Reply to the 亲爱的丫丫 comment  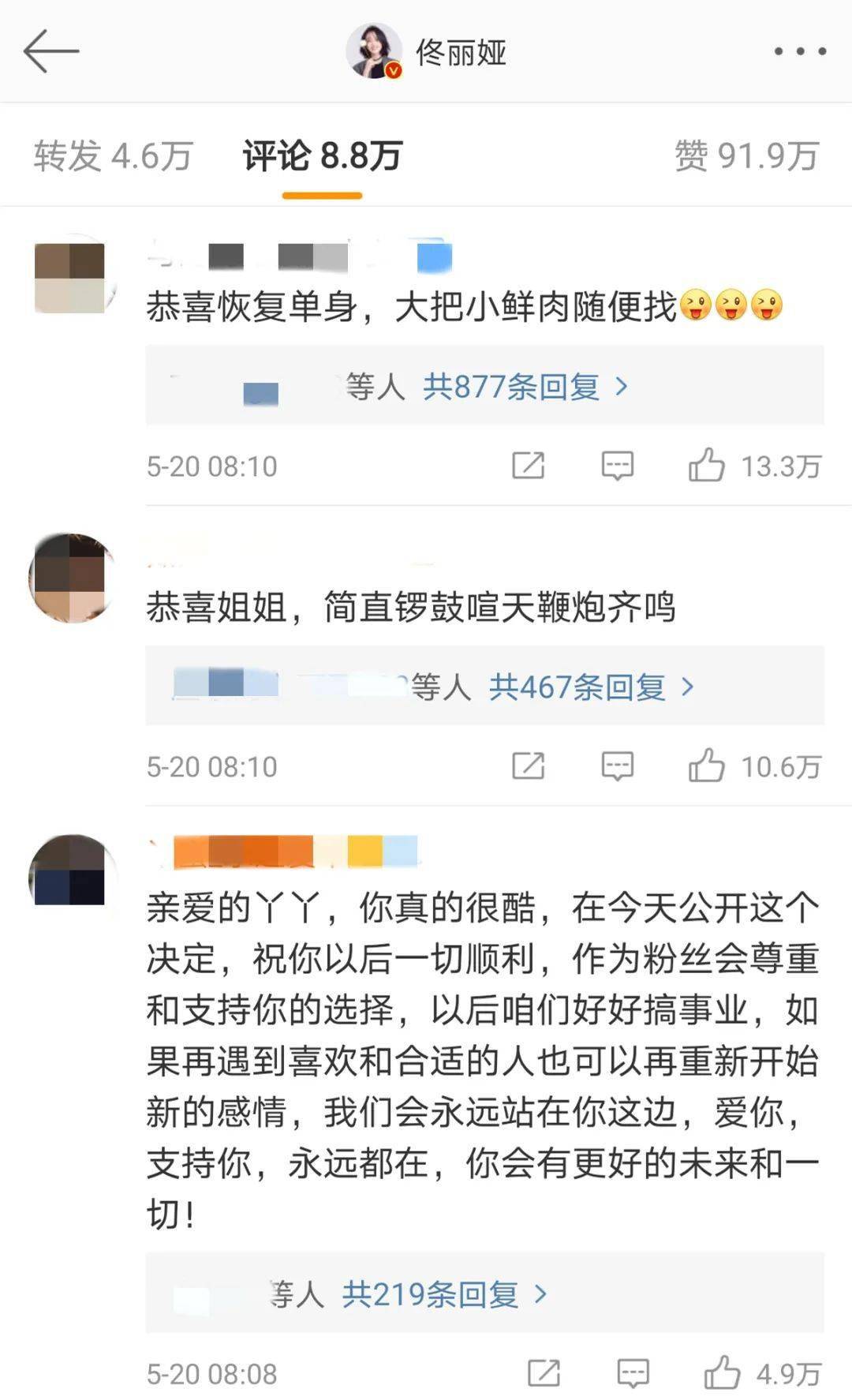tap(633, 1373)
